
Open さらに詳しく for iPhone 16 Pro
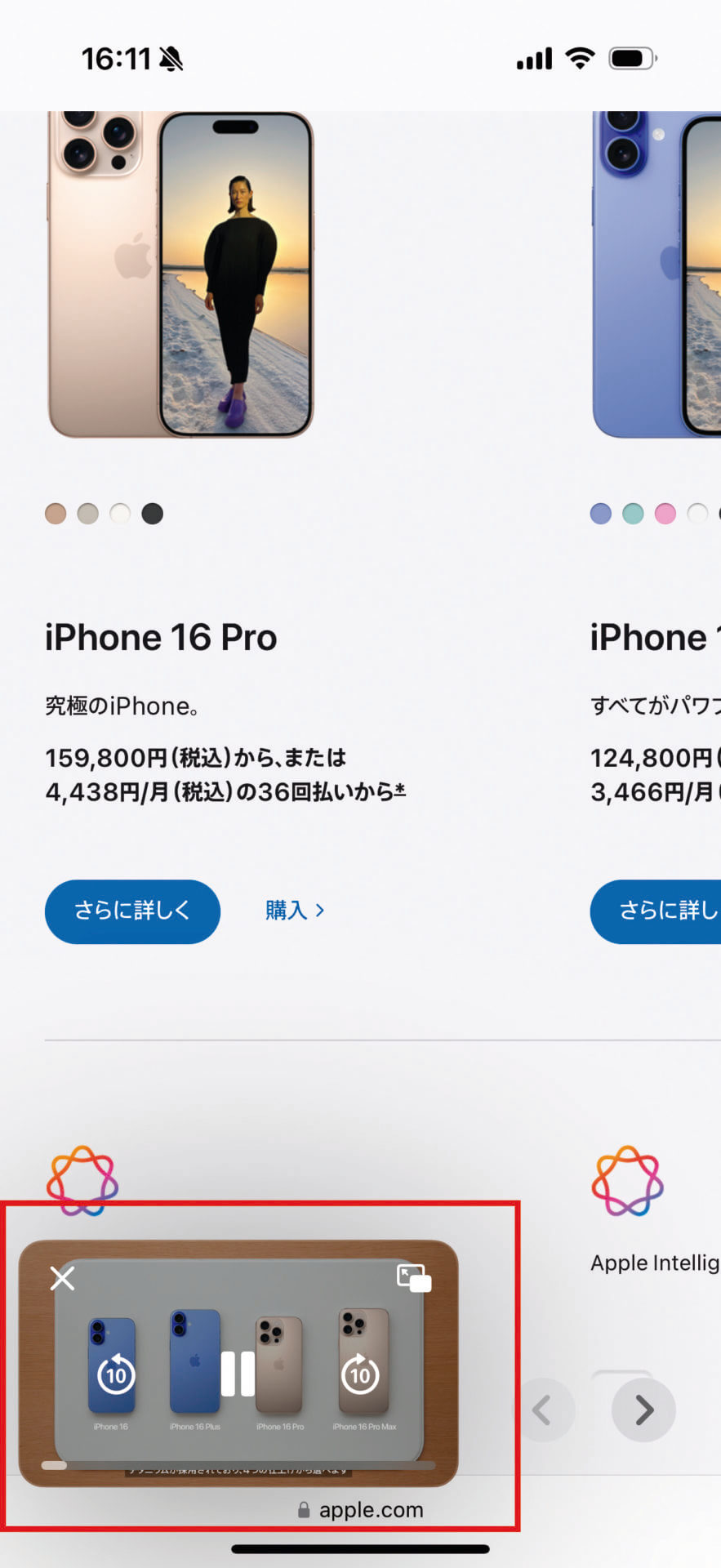tap(132, 911)
